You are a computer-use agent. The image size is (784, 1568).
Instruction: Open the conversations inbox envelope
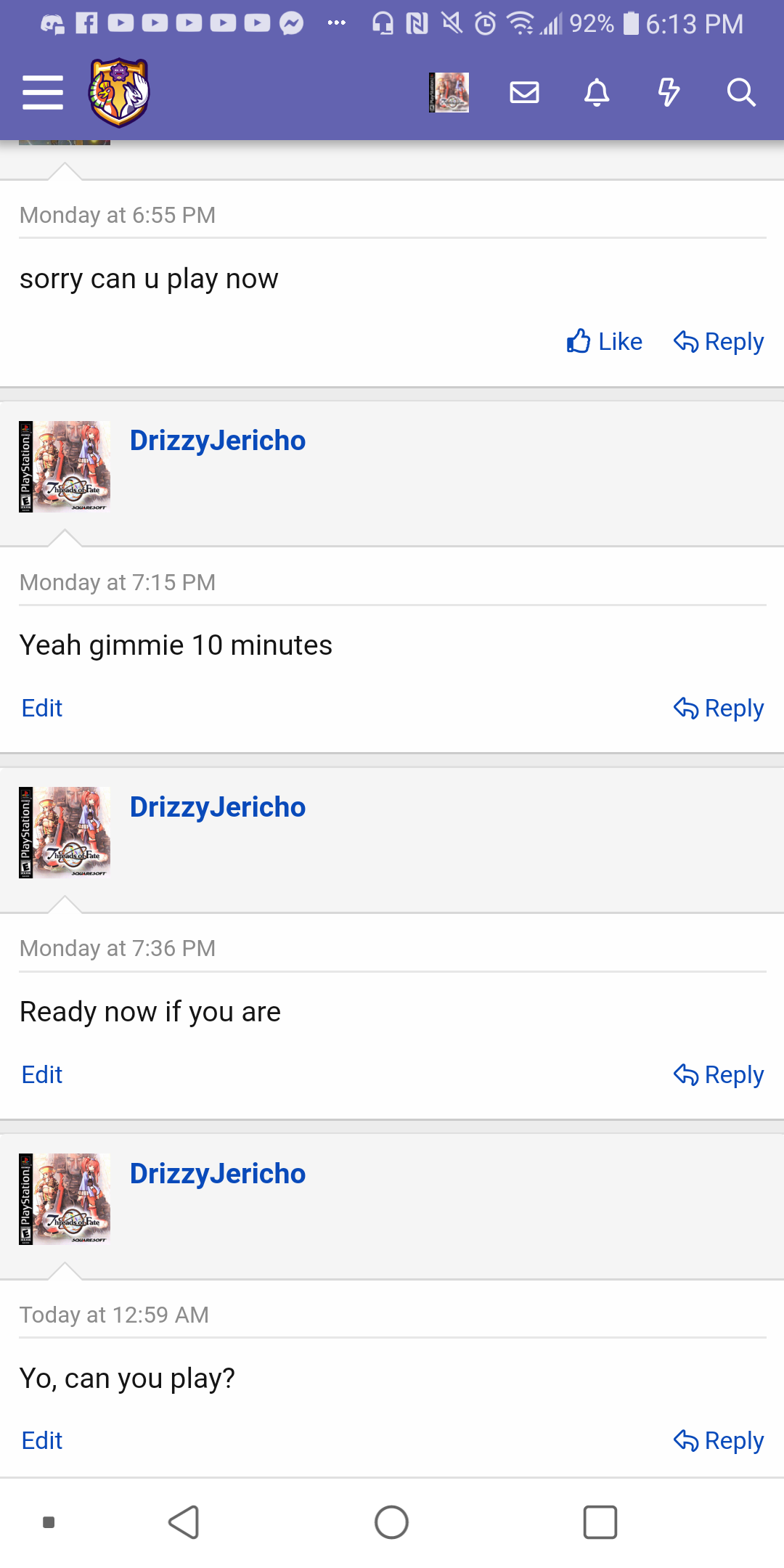pyautogui.click(x=524, y=93)
